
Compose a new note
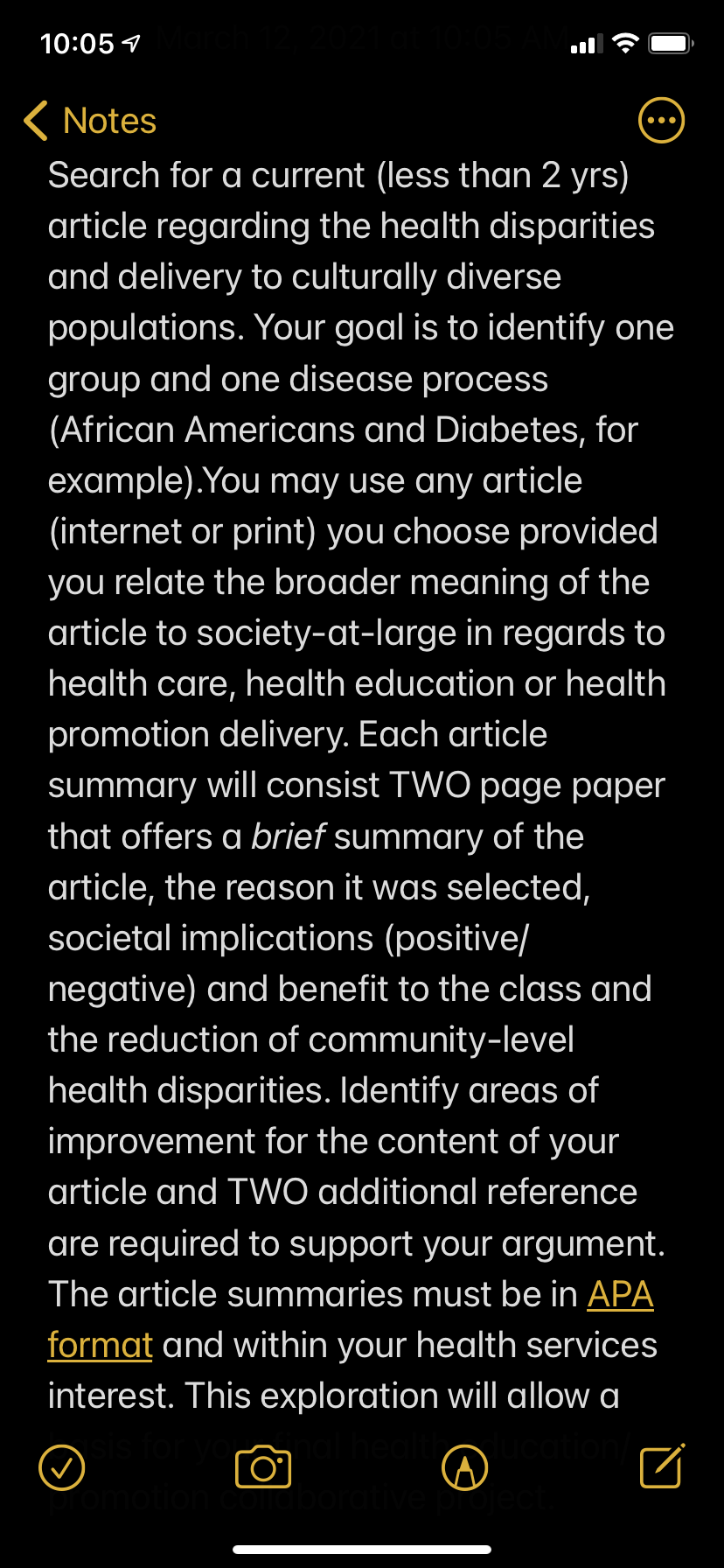pyautogui.click(x=662, y=1466)
